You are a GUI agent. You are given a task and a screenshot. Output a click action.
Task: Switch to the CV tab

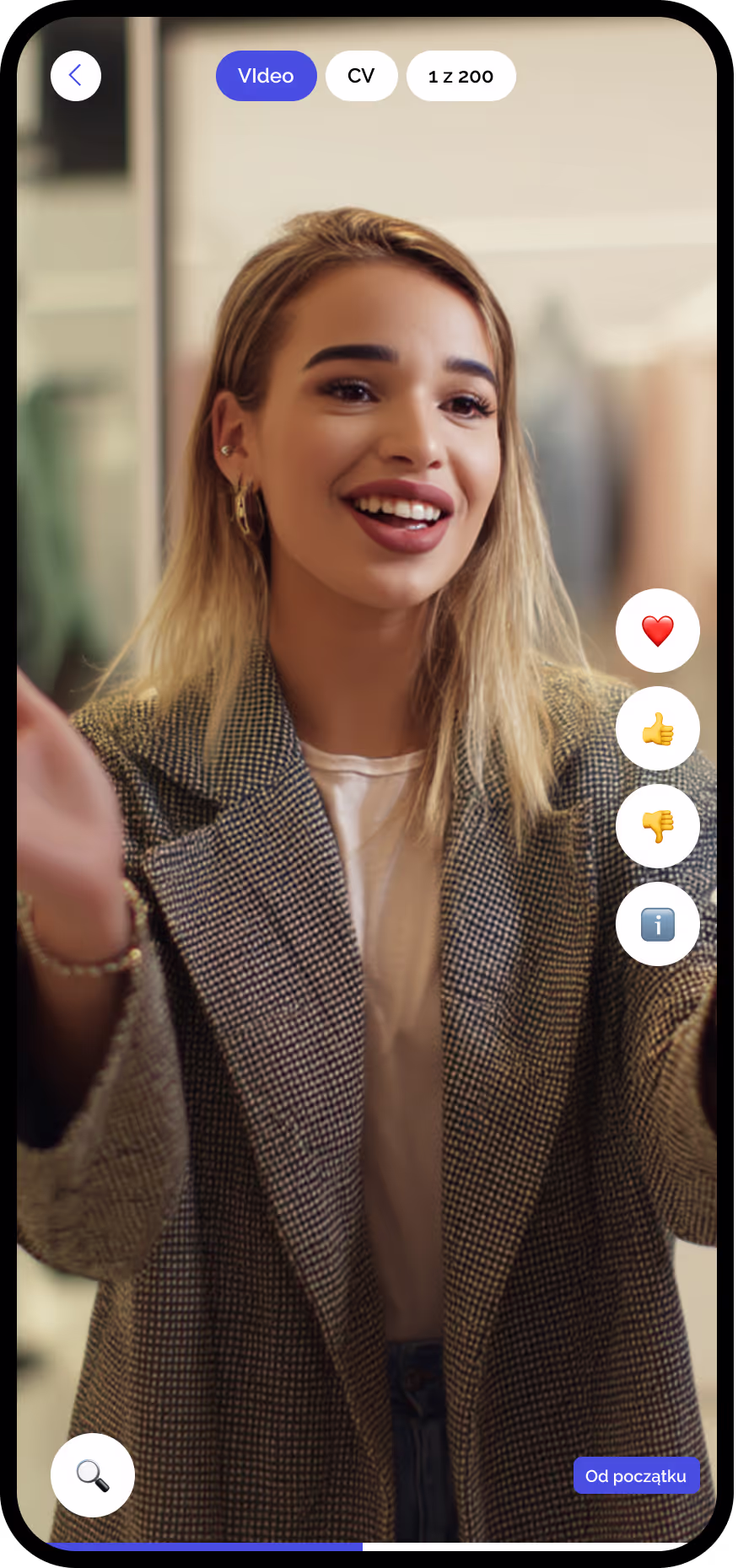click(x=361, y=76)
